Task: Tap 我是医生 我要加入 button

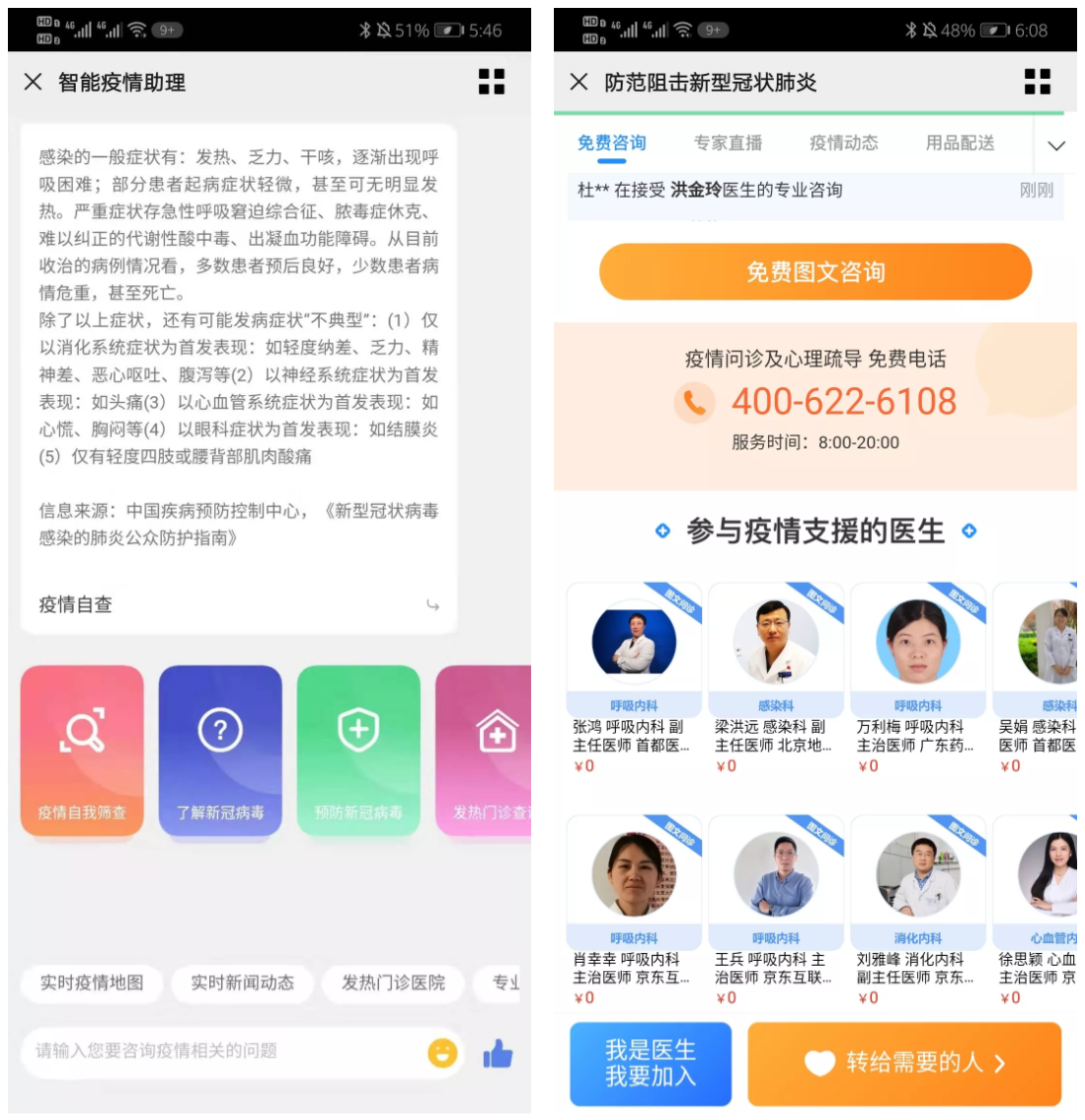Action: (651, 1064)
